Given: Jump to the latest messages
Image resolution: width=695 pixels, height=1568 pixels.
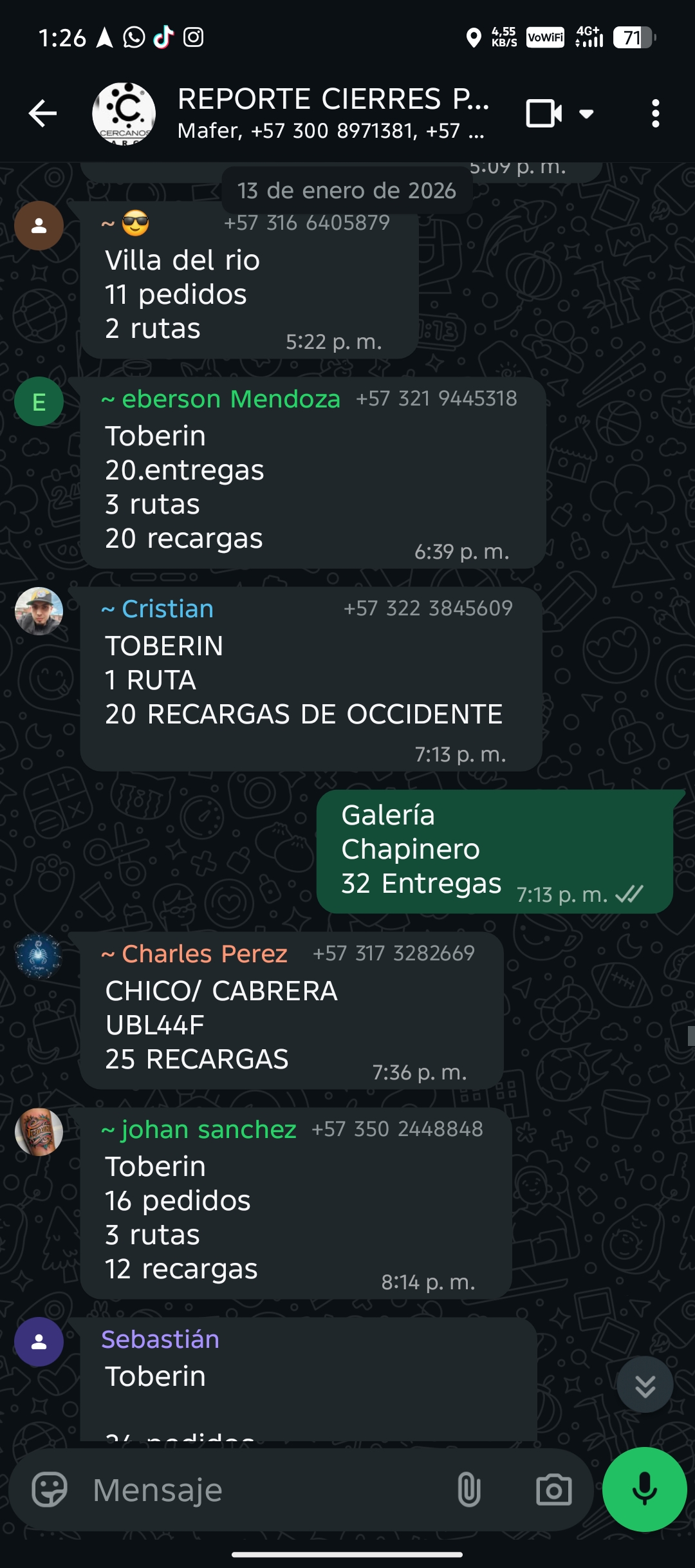Looking at the screenshot, I should click(645, 1385).
